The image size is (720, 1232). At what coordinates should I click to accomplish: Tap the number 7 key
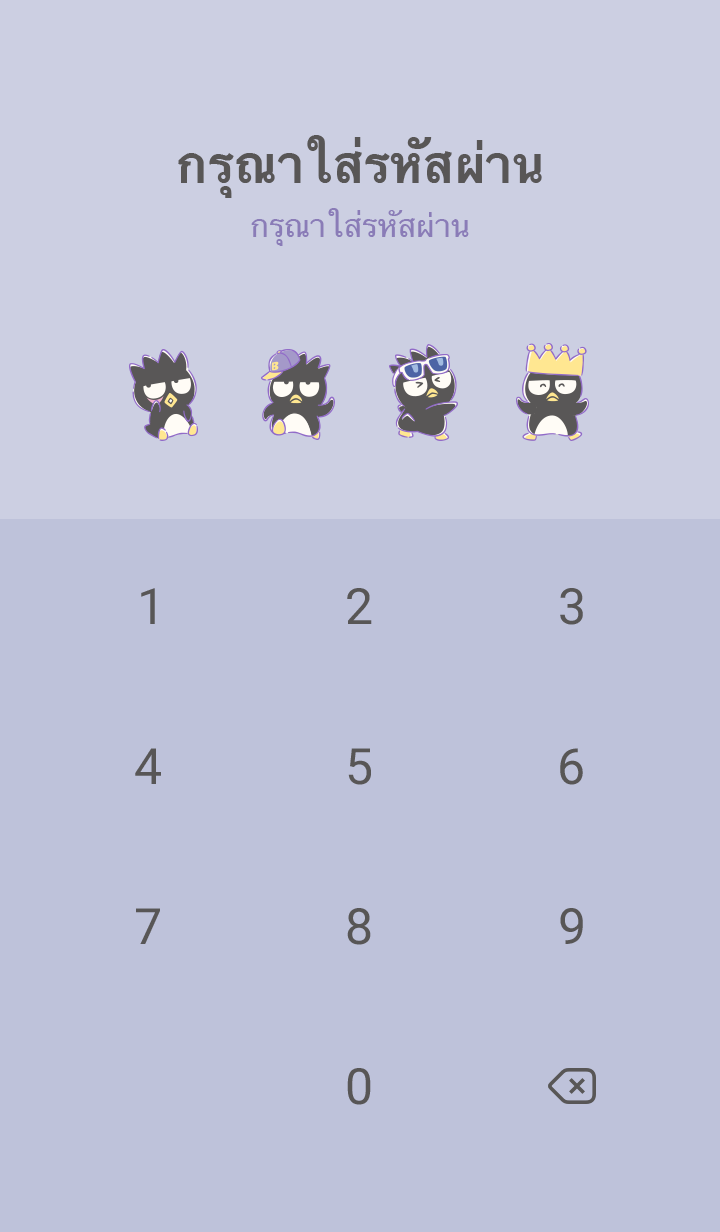[148, 927]
